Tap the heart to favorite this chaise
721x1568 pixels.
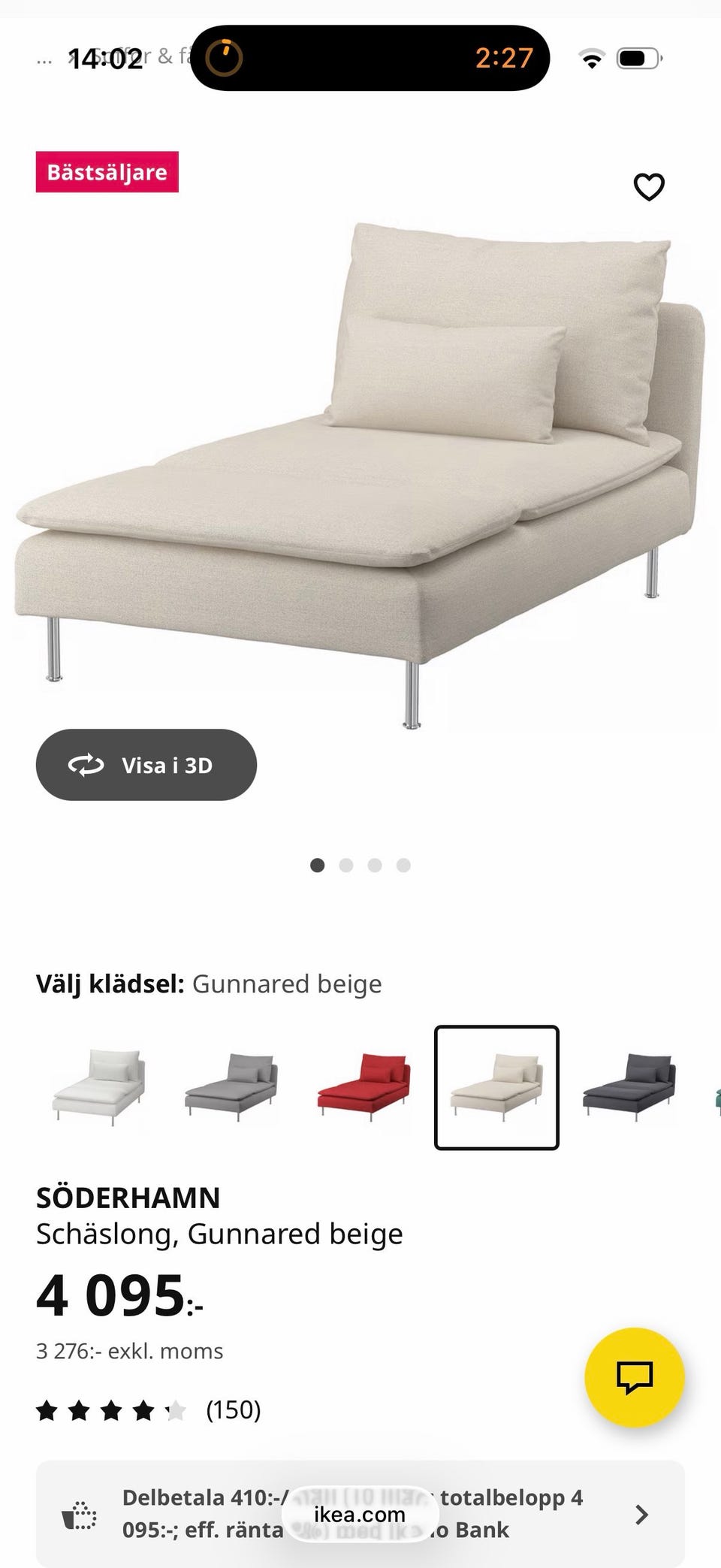pos(648,187)
